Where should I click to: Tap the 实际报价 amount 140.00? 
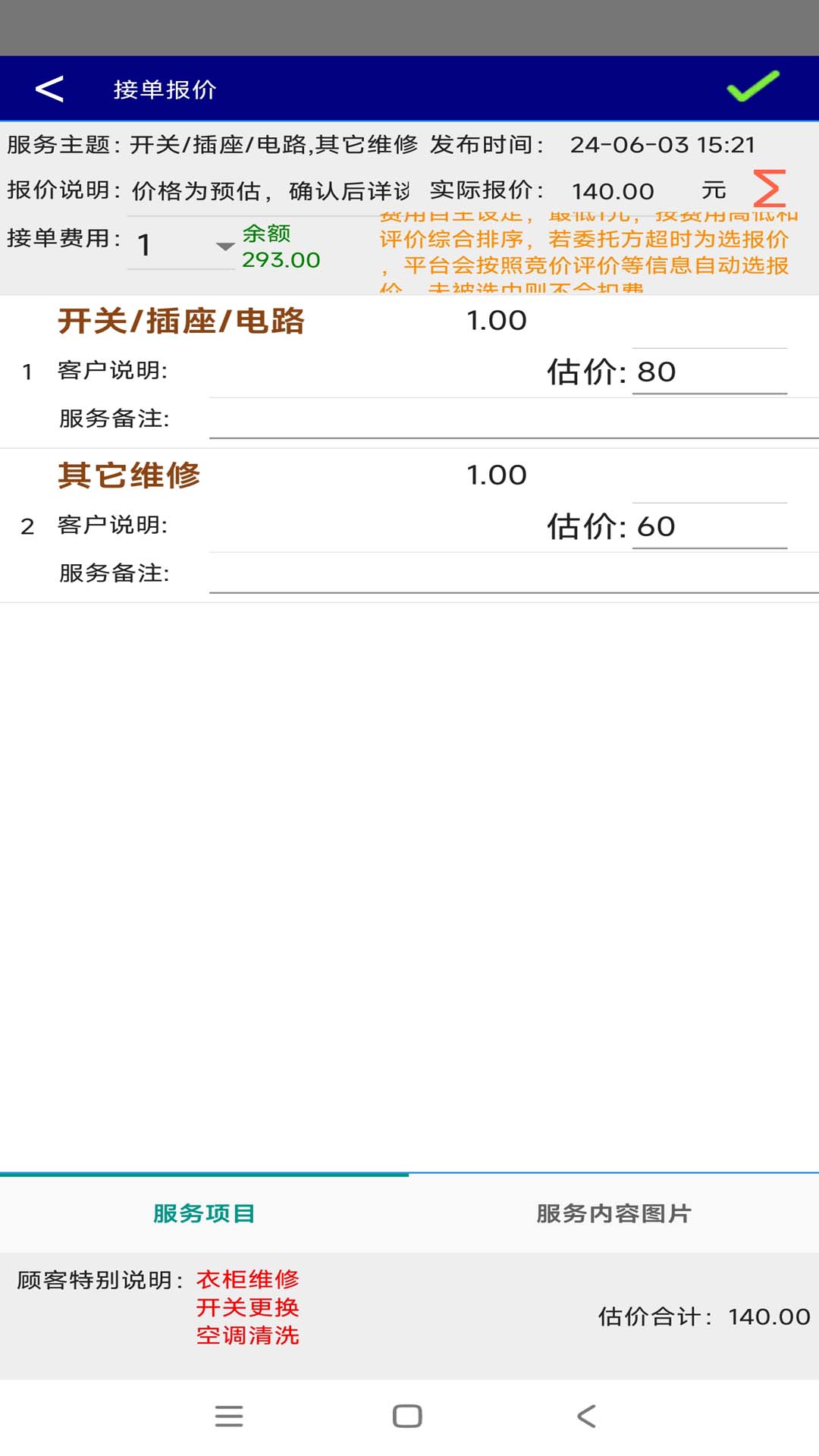click(611, 191)
